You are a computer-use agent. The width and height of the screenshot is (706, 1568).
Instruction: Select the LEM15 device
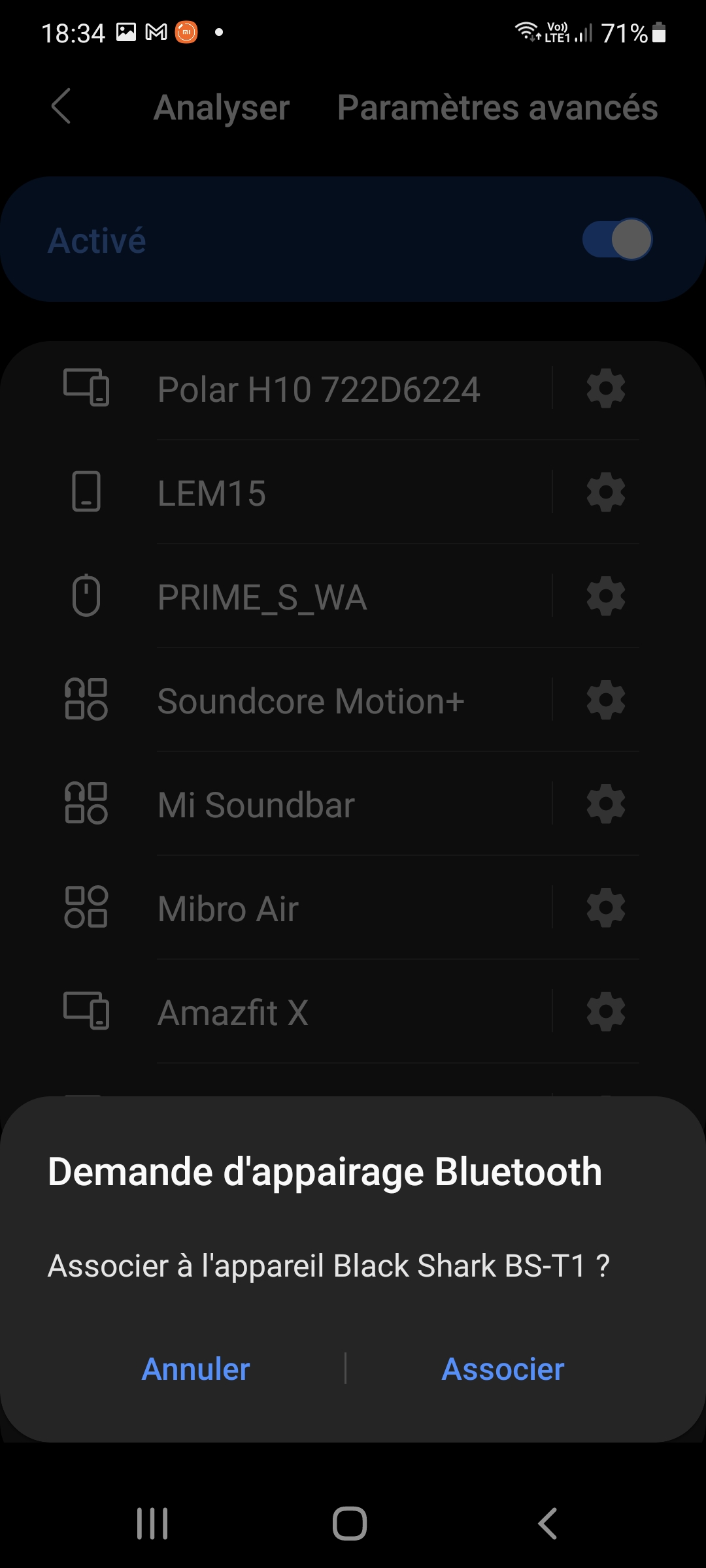[x=212, y=493]
